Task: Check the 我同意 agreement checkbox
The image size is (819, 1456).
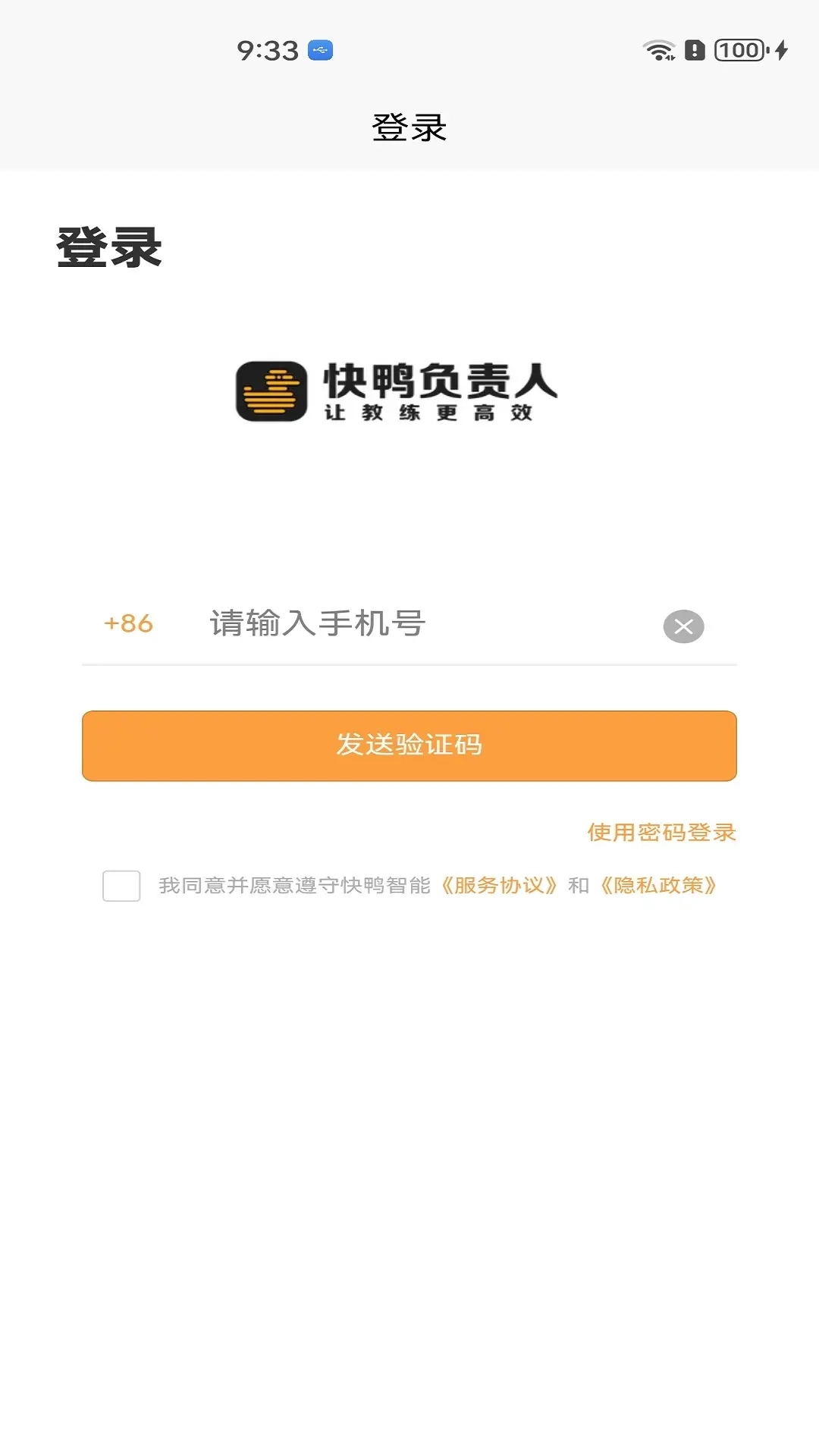Action: point(121,887)
